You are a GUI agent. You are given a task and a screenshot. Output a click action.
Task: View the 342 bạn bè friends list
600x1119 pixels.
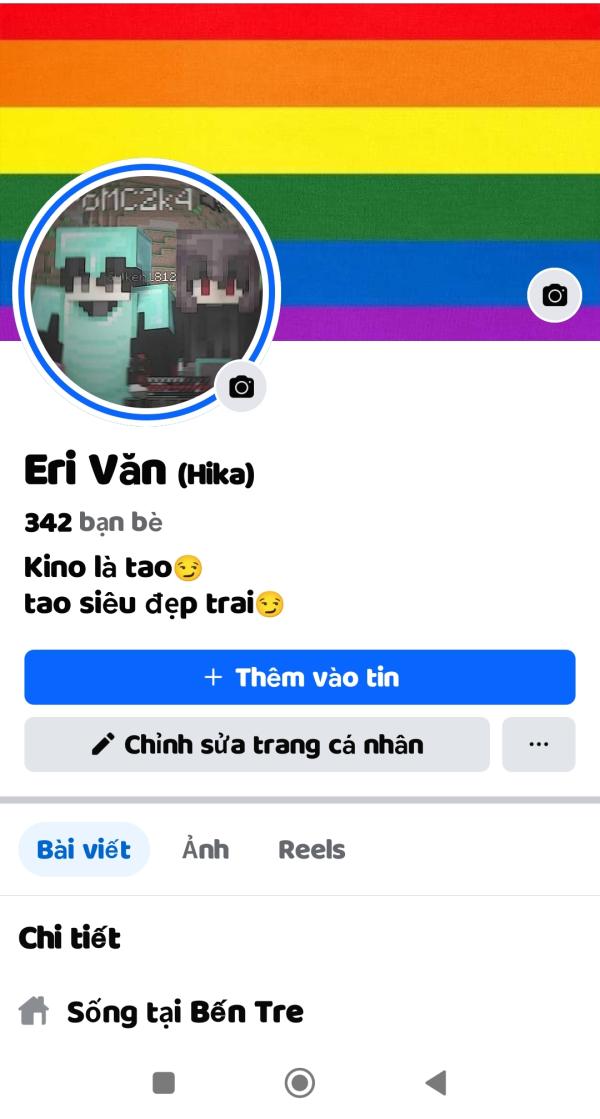(93, 522)
